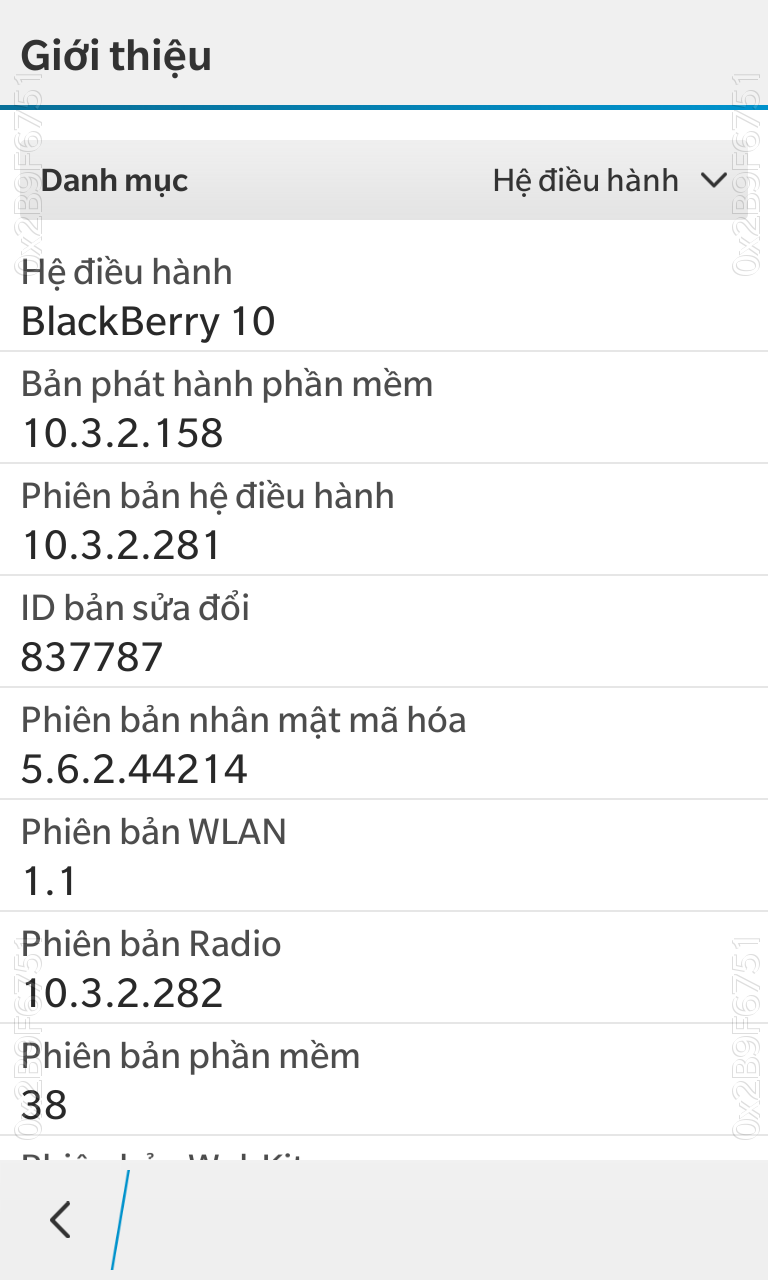Open the Danh mục category dropdown
Image resolution: width=768 pixels, height=1280 pixels.
[608, 181]
